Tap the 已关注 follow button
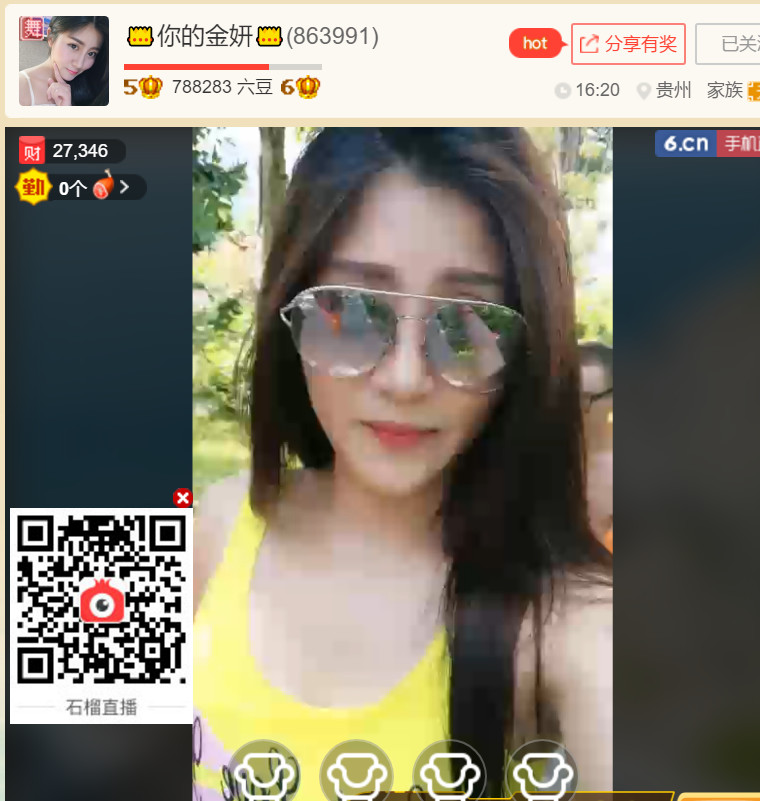 [731, 44]
